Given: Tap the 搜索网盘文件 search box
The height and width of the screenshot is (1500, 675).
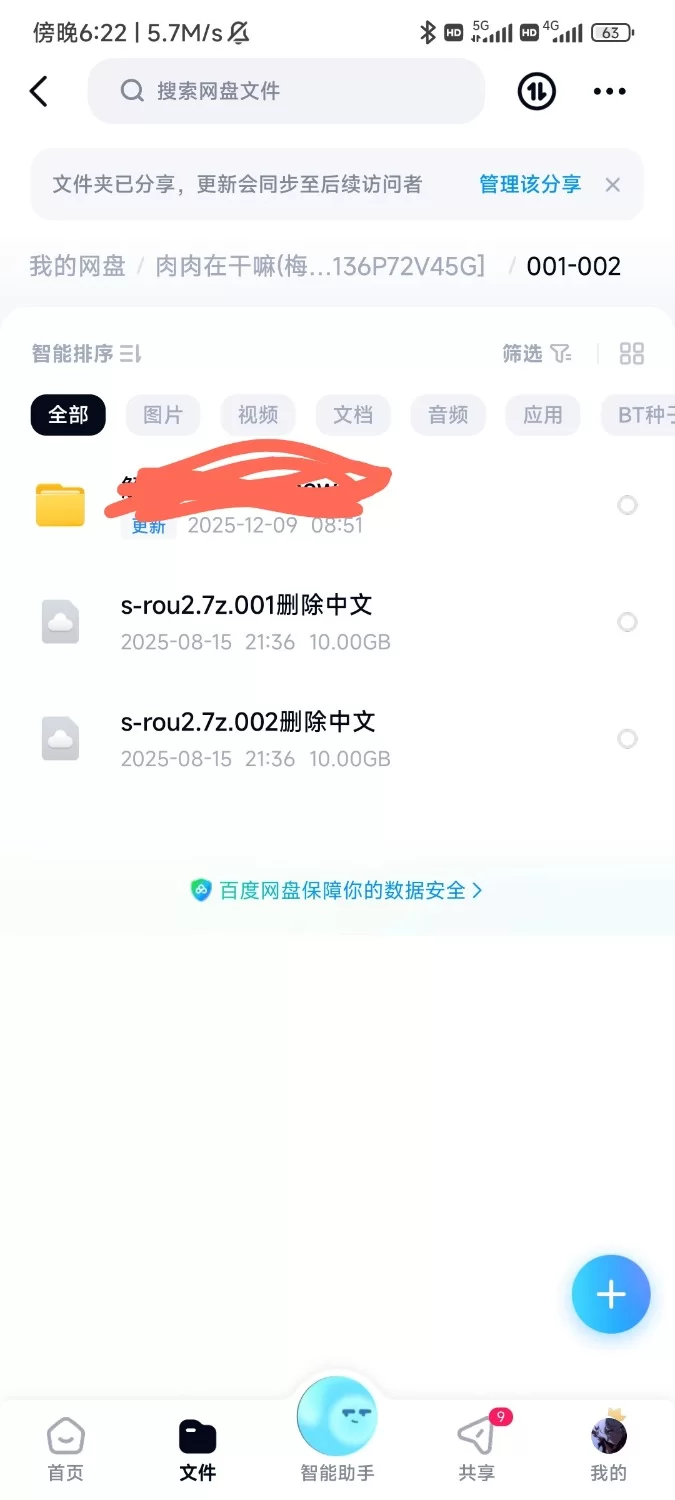Looking at the screenshot, I should (x=286, y=91).
